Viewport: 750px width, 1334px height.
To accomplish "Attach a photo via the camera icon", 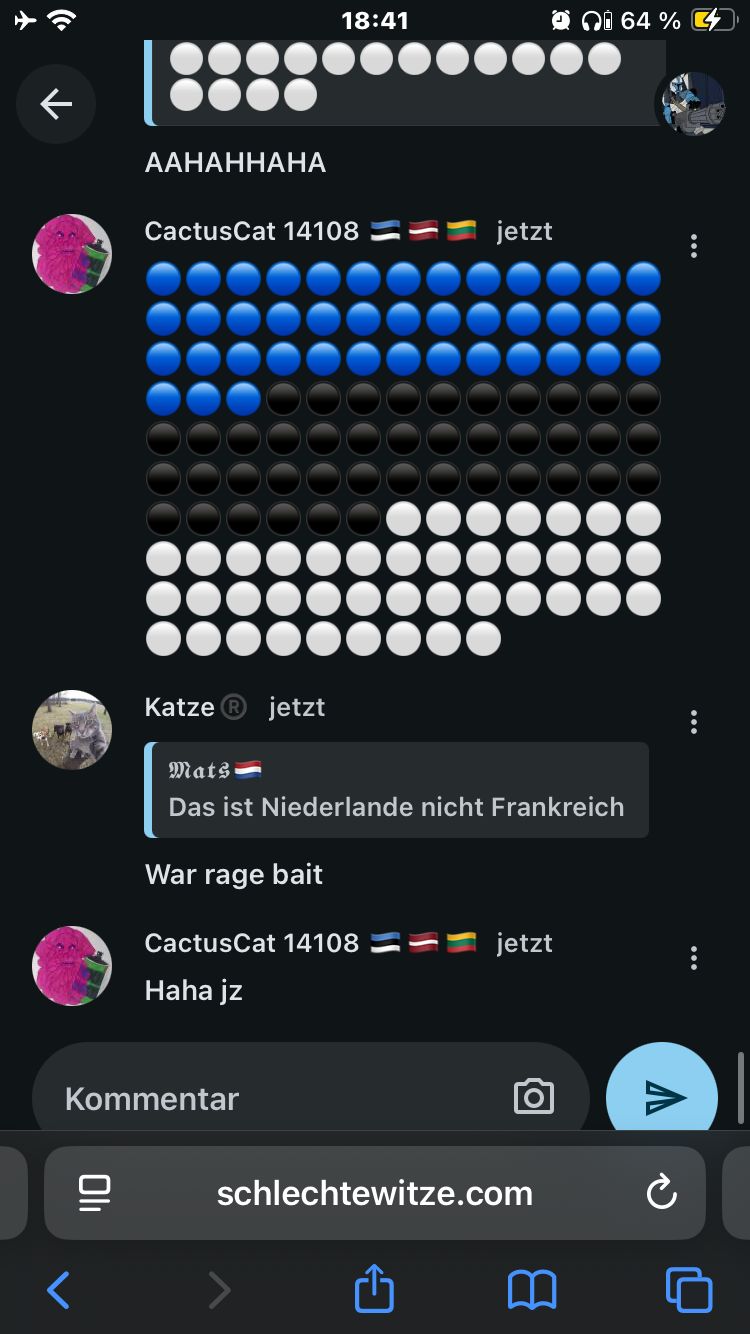I will [x=534, y=1097].
